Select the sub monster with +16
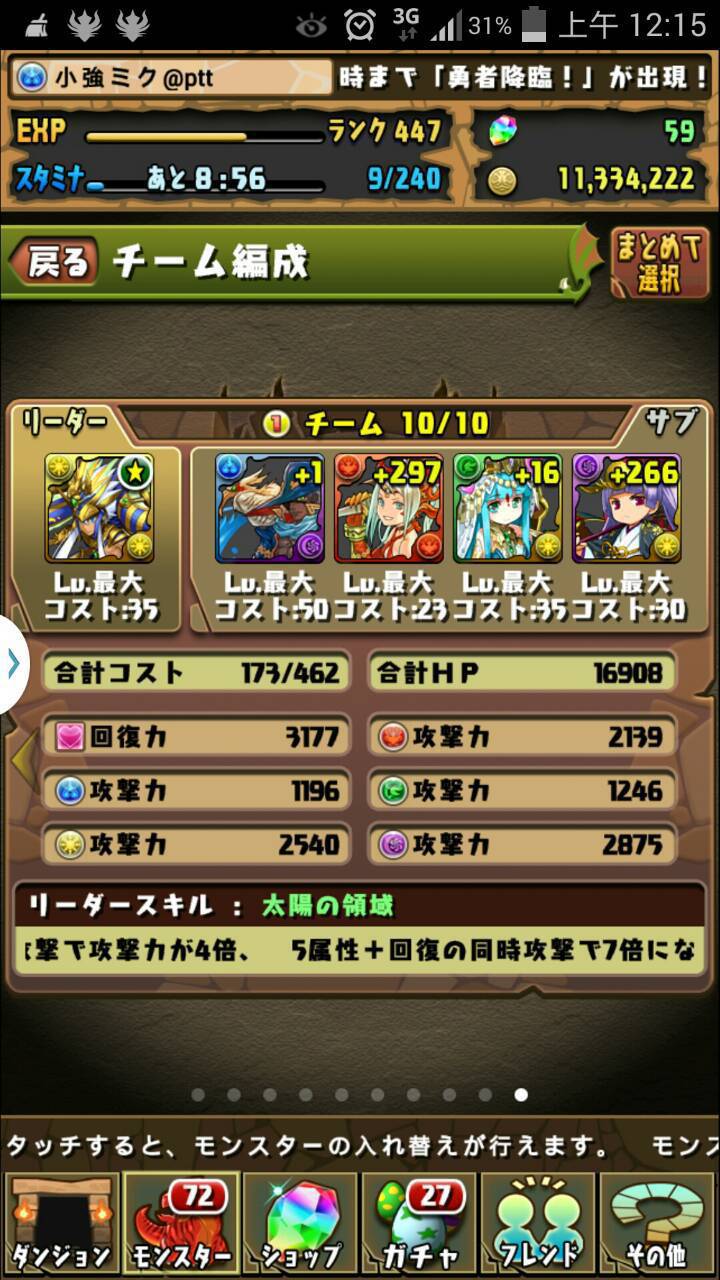This screenshot has height=1280, width=720. 507,508
